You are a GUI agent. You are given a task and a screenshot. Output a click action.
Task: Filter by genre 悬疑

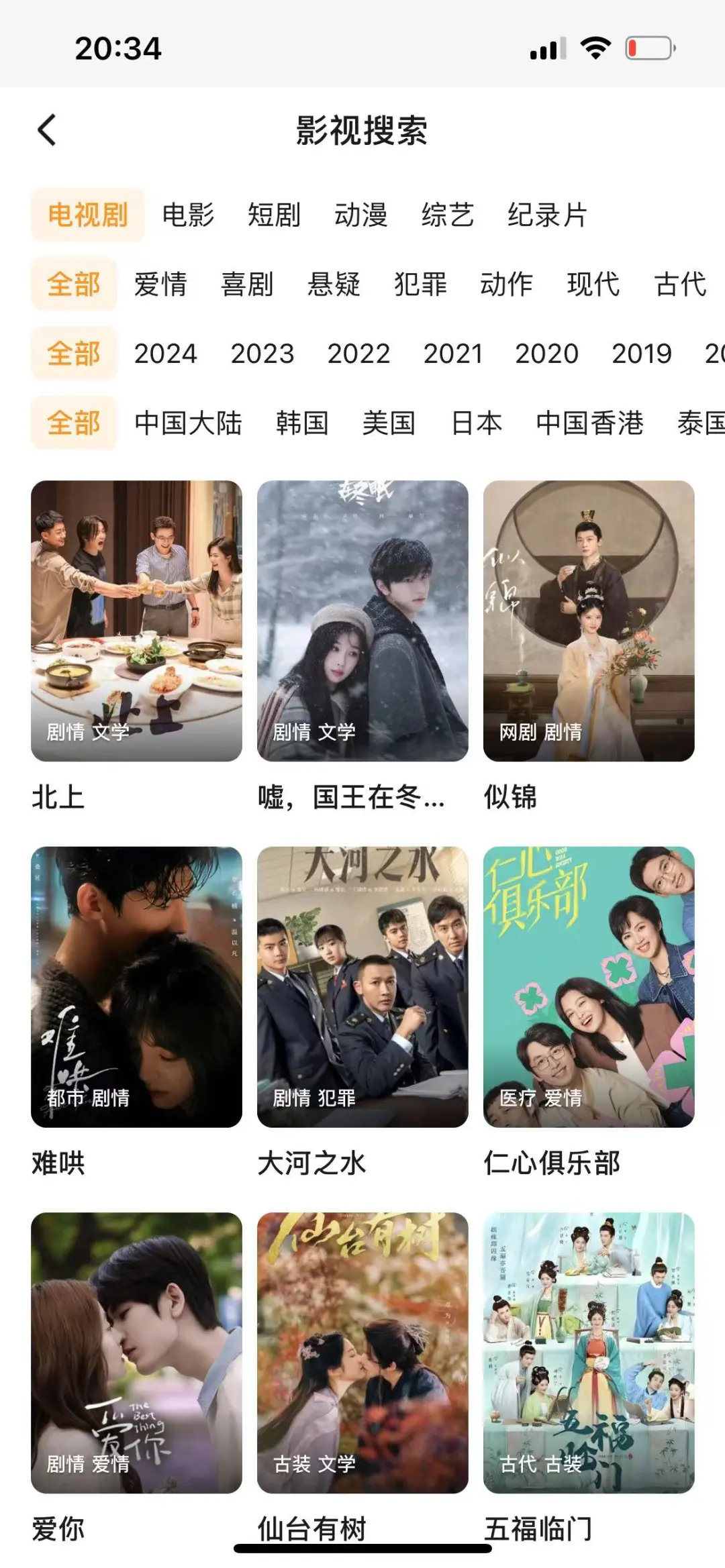click(x=334, y=284)
